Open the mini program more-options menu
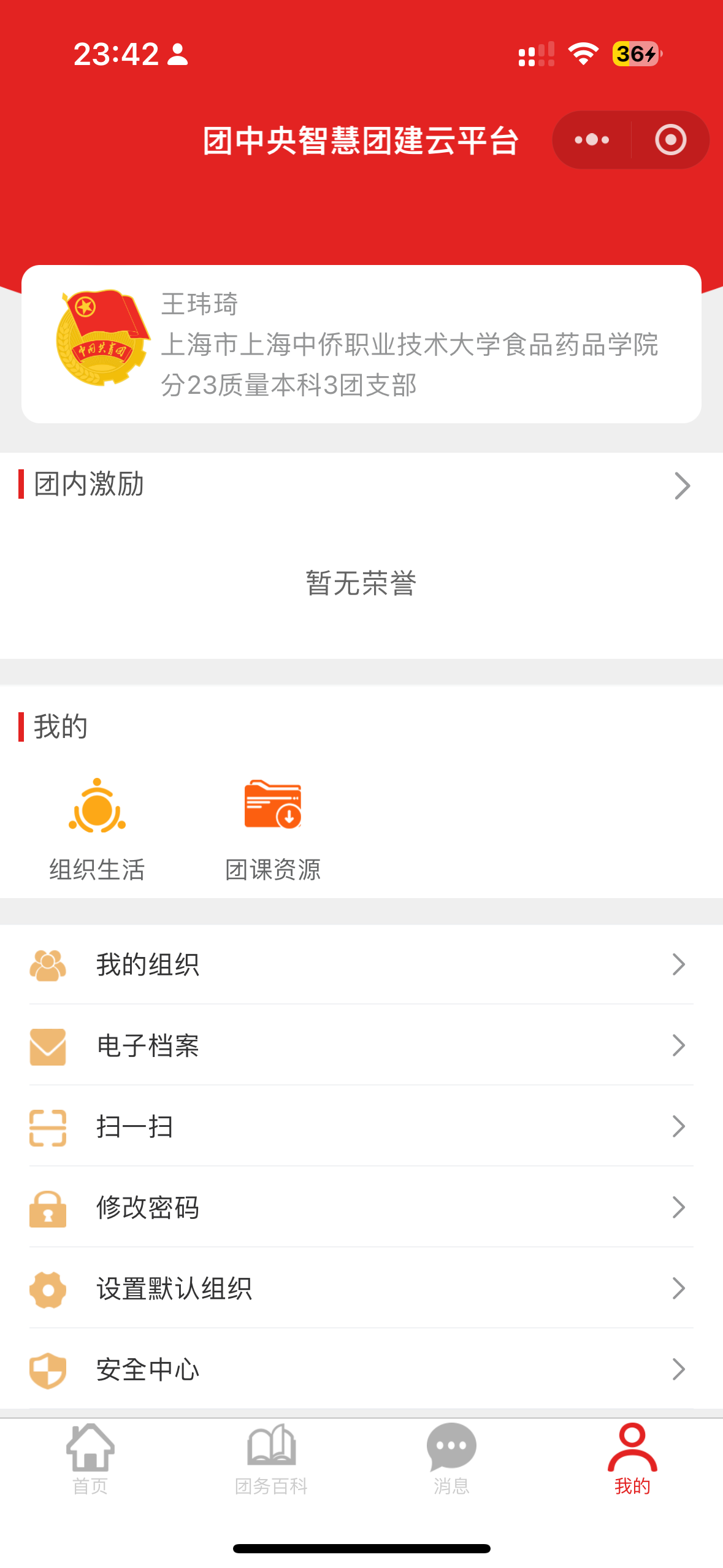 592,140
